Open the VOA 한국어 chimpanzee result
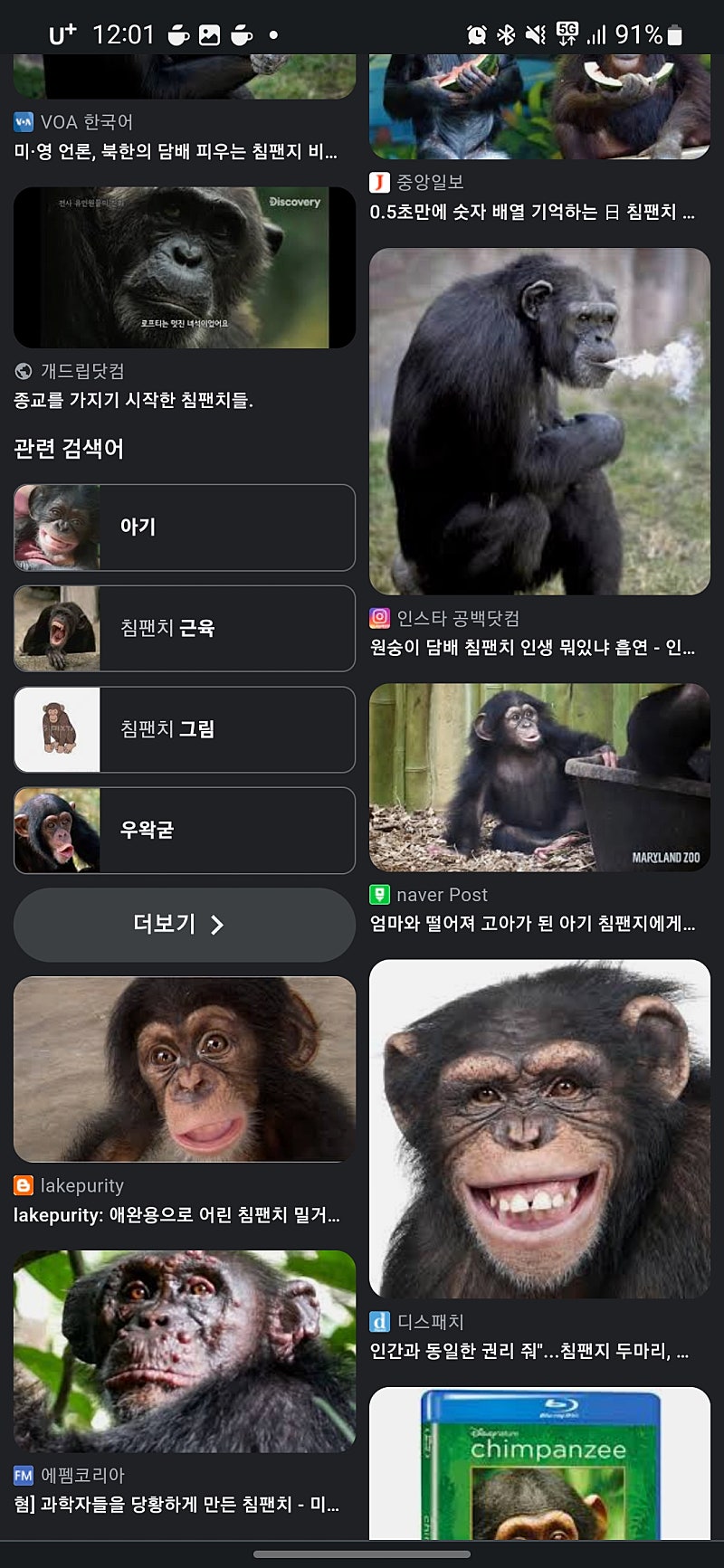 click(176, 151)
